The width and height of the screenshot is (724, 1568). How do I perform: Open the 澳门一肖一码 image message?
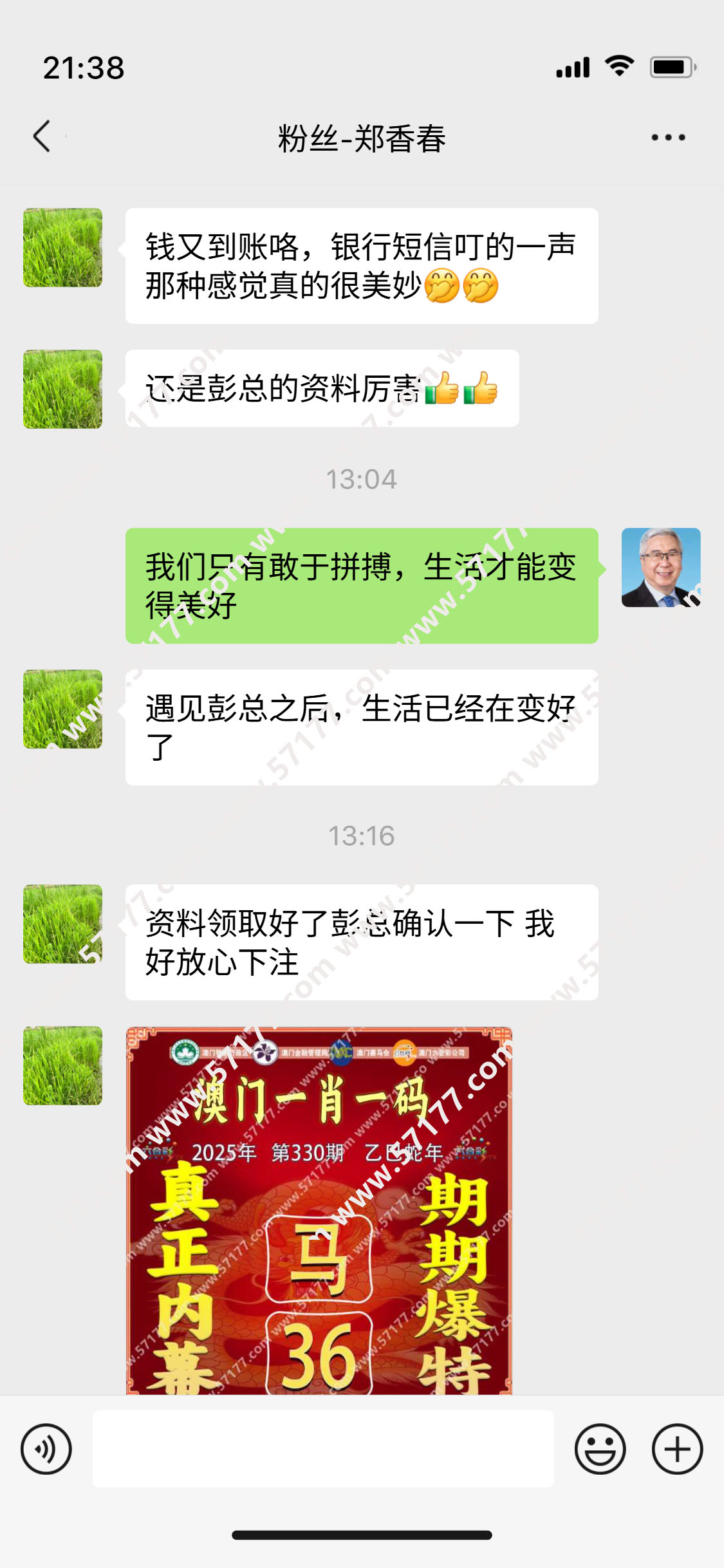coord(319,1210)
